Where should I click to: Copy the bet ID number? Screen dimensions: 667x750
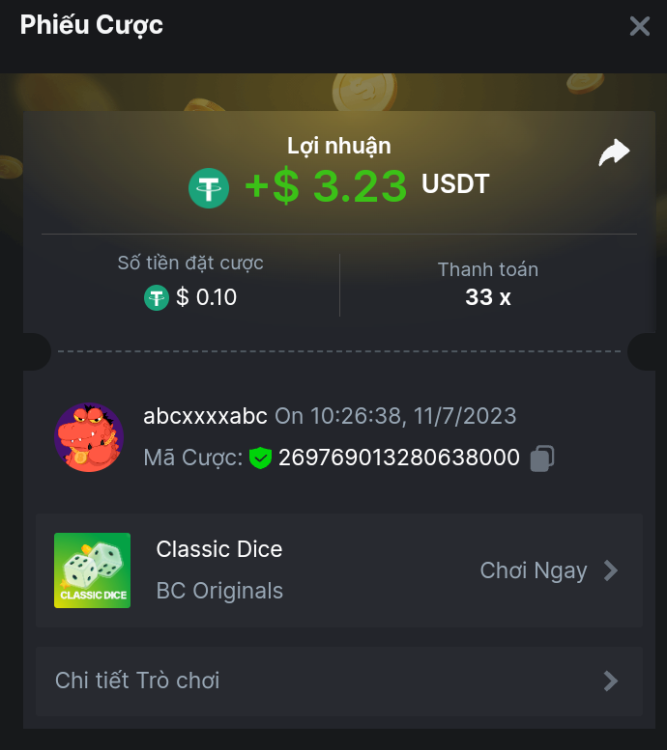[542, 458]
